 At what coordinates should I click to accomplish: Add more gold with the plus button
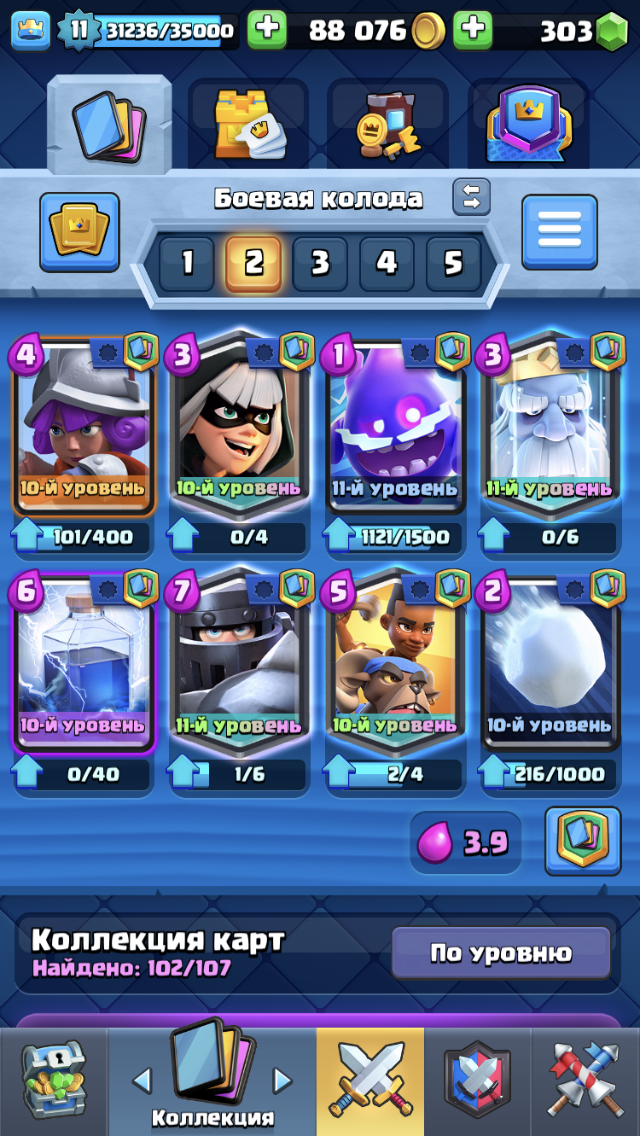pyautogui.click(x=472, y=30)
